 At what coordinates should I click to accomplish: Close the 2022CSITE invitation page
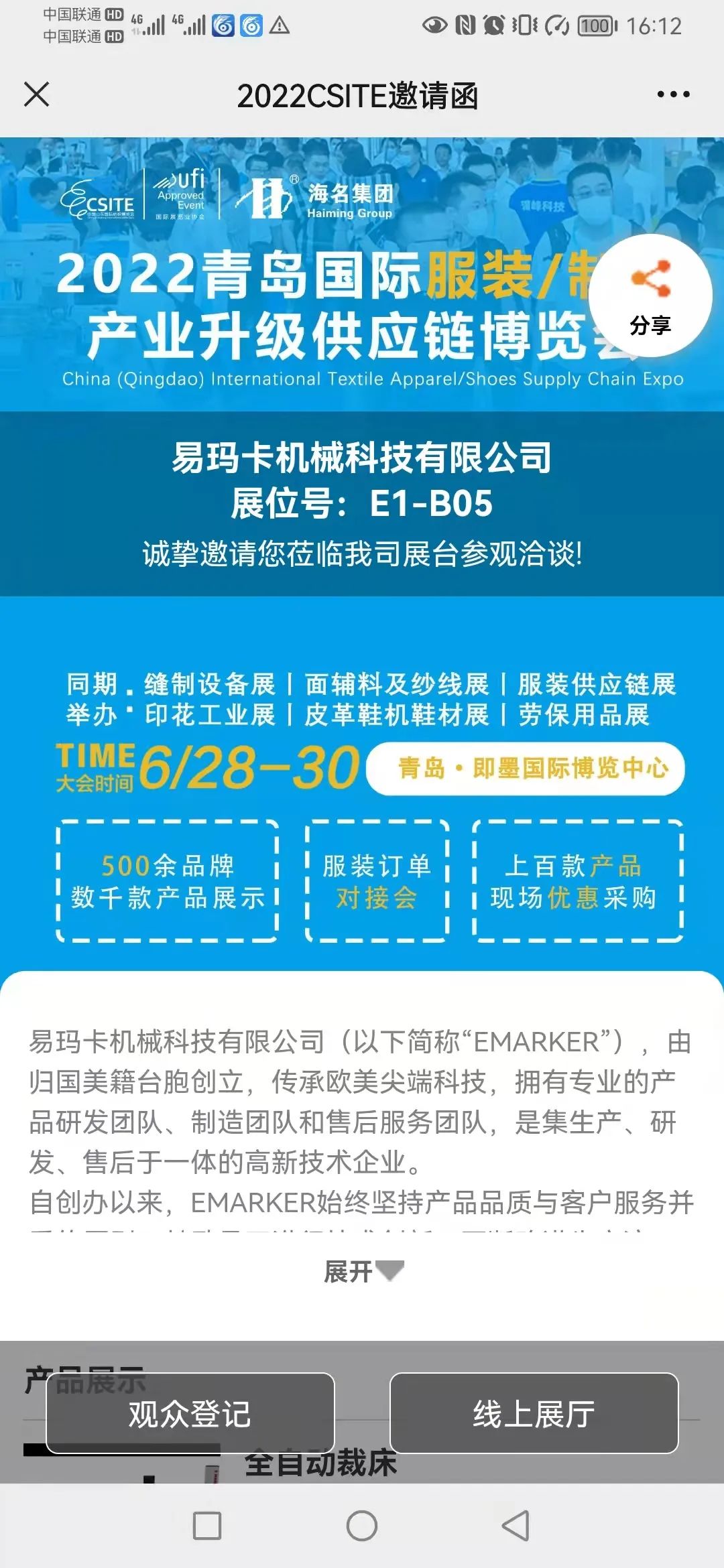pyautogui.click(x=37, y=94)
